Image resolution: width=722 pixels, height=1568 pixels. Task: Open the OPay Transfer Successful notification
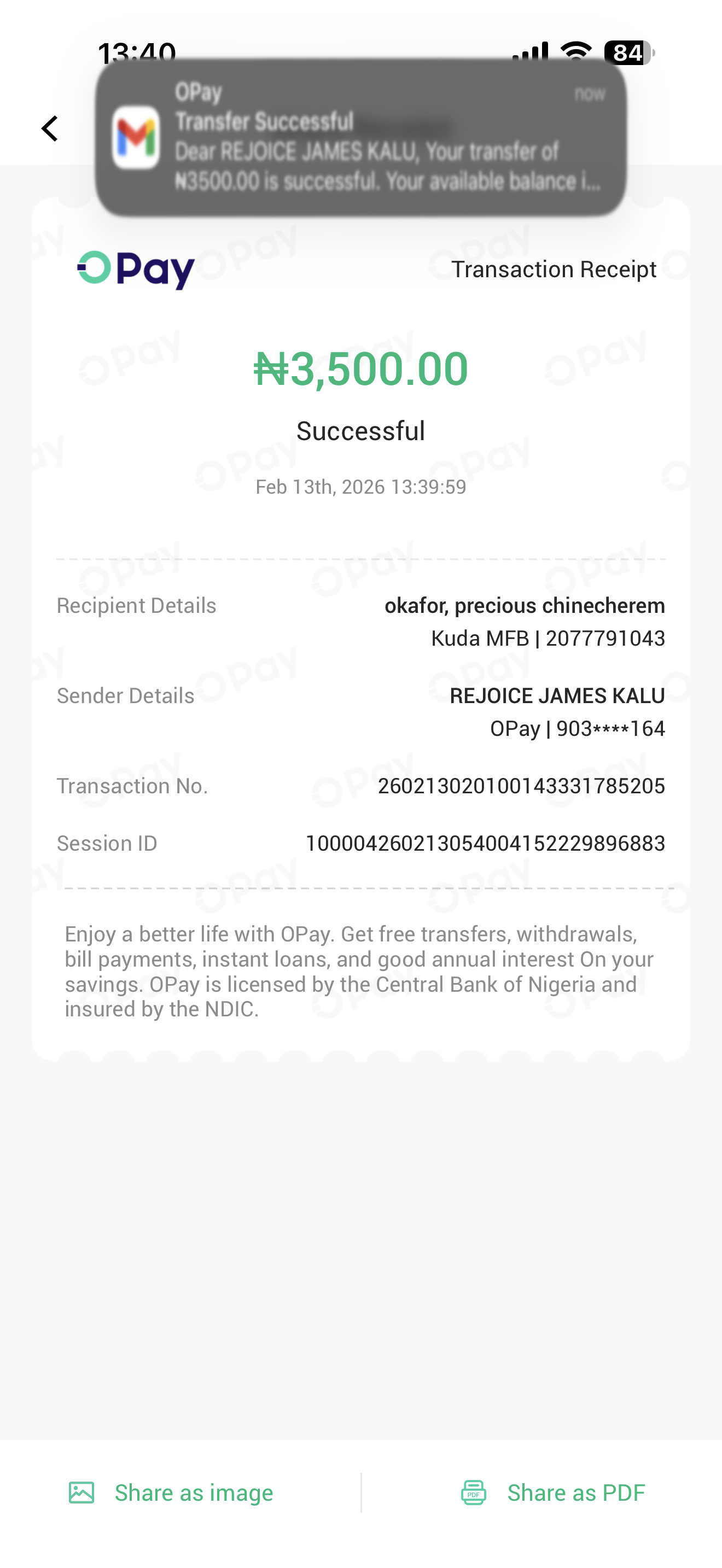click(360, 138)
